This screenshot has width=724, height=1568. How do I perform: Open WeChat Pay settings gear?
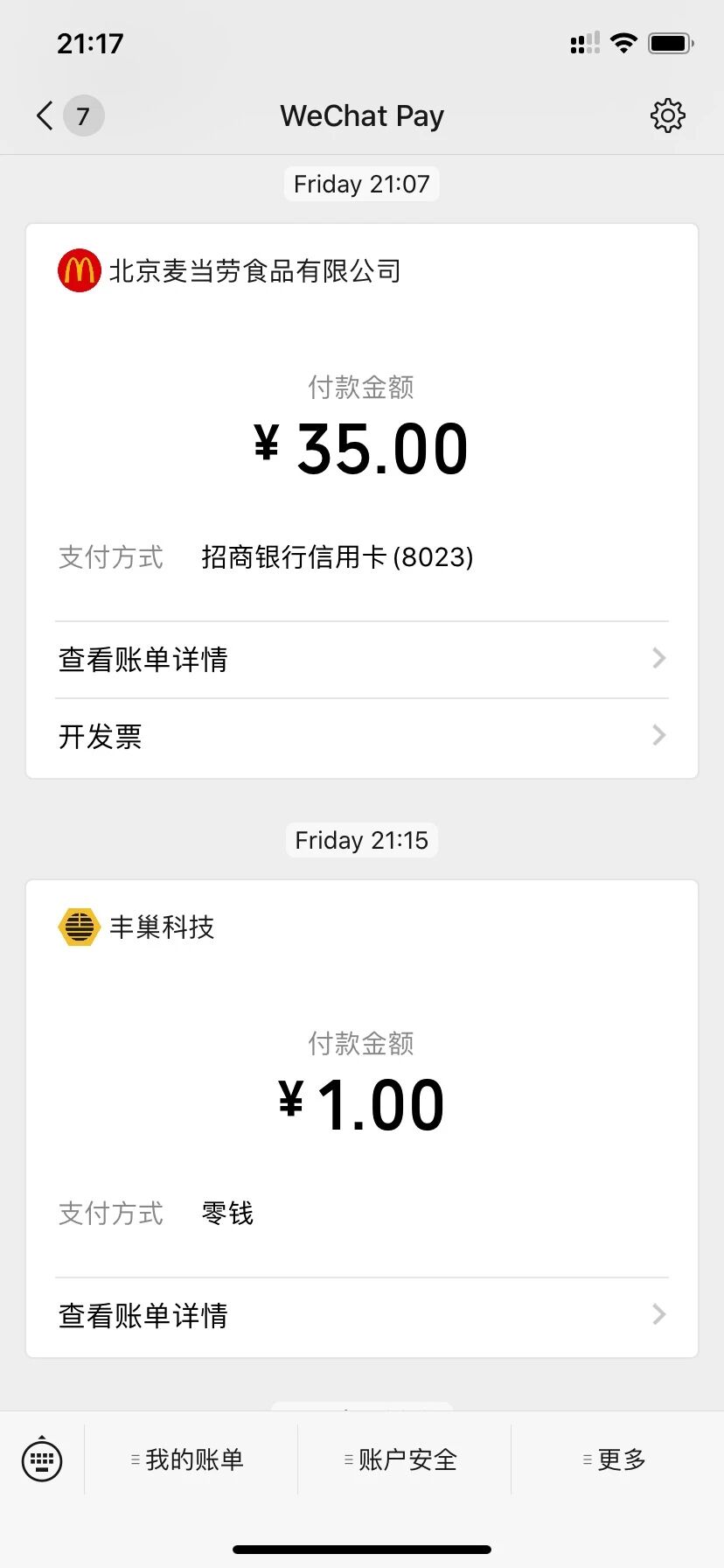click(x=667, y=115)
